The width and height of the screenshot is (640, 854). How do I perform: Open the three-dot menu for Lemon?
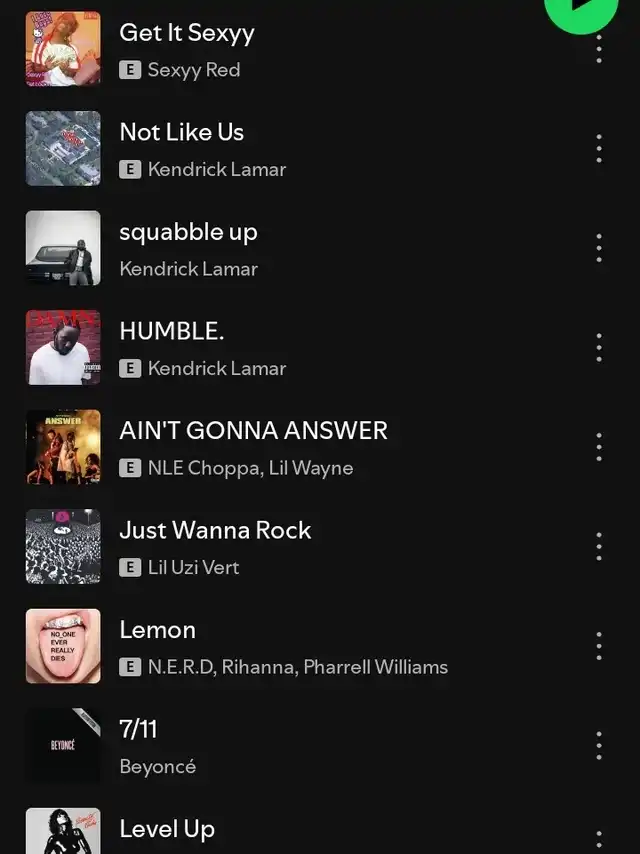pyautogui.click(x=599, y=646)
